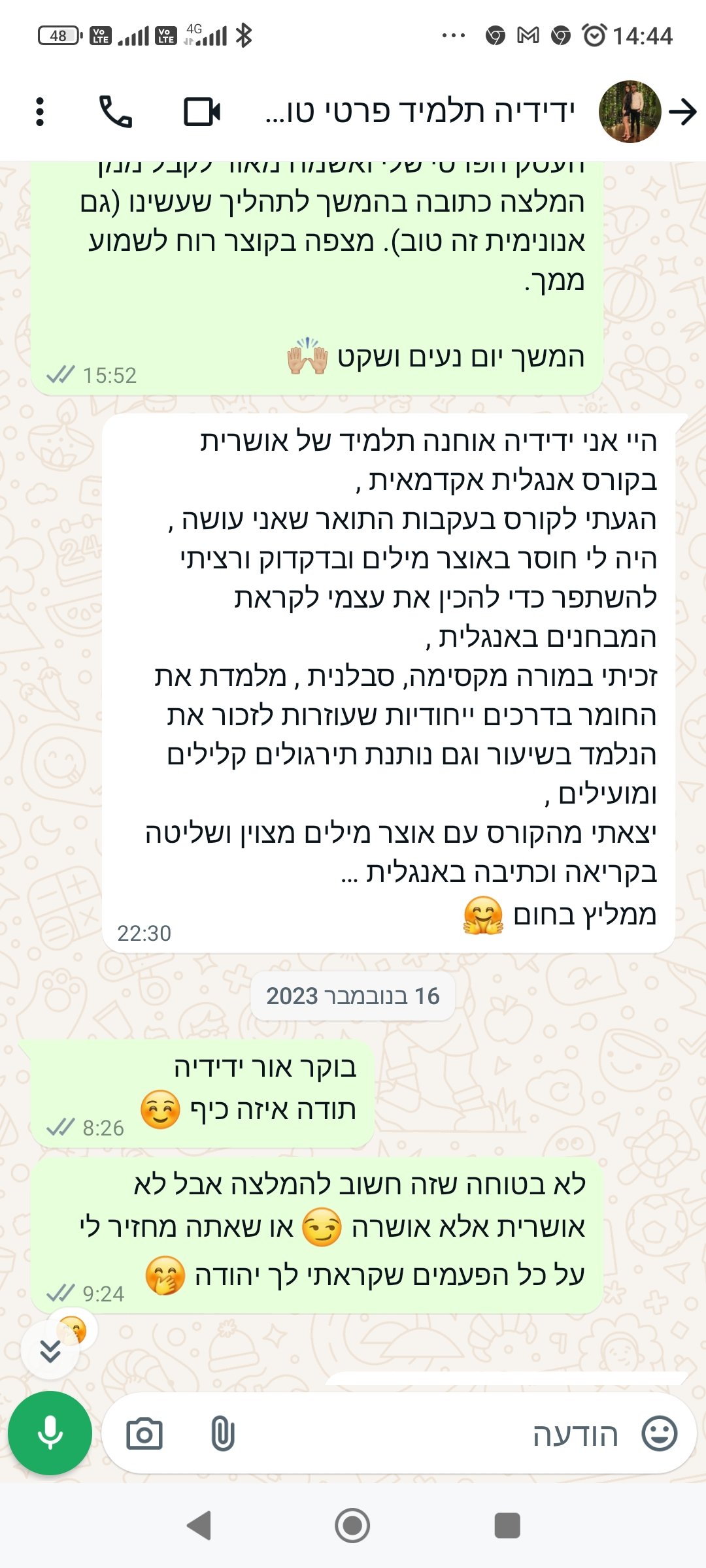
Task: Open the camera from the message bar
Action: (144, 1434)
